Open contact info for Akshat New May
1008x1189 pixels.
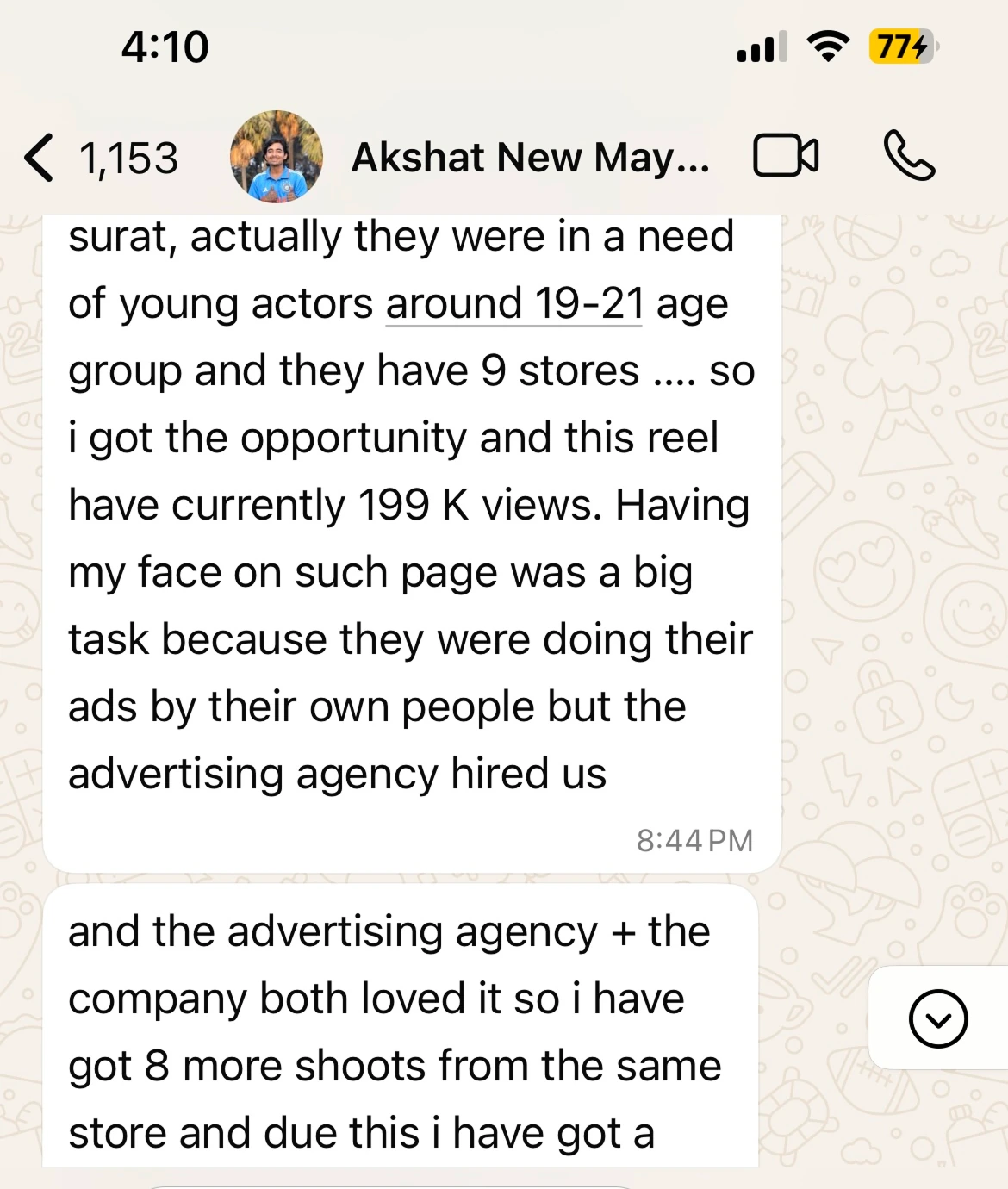click(x=529, y=158)
